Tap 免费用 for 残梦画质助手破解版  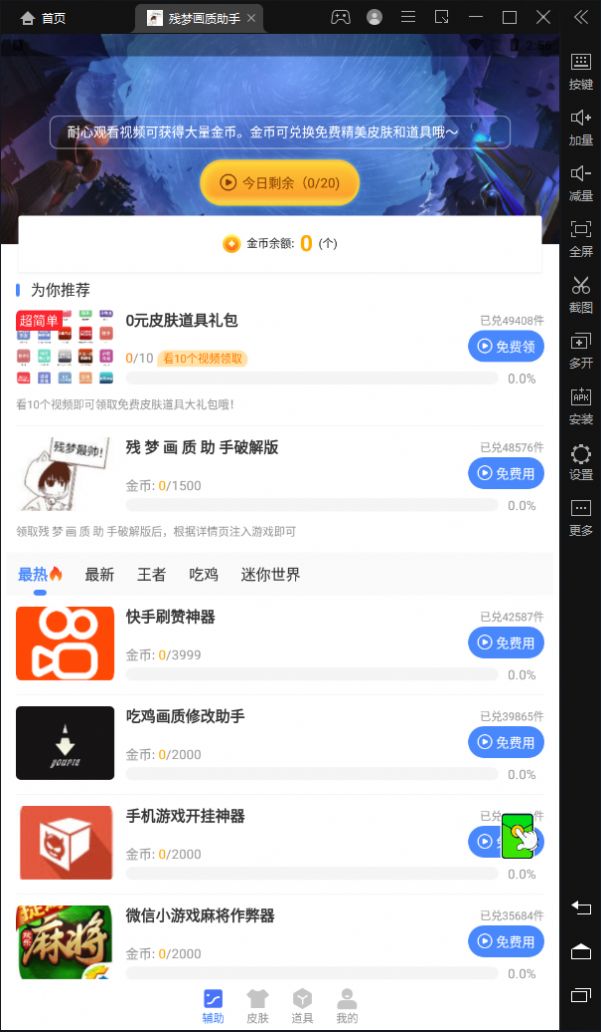[506, 473]
